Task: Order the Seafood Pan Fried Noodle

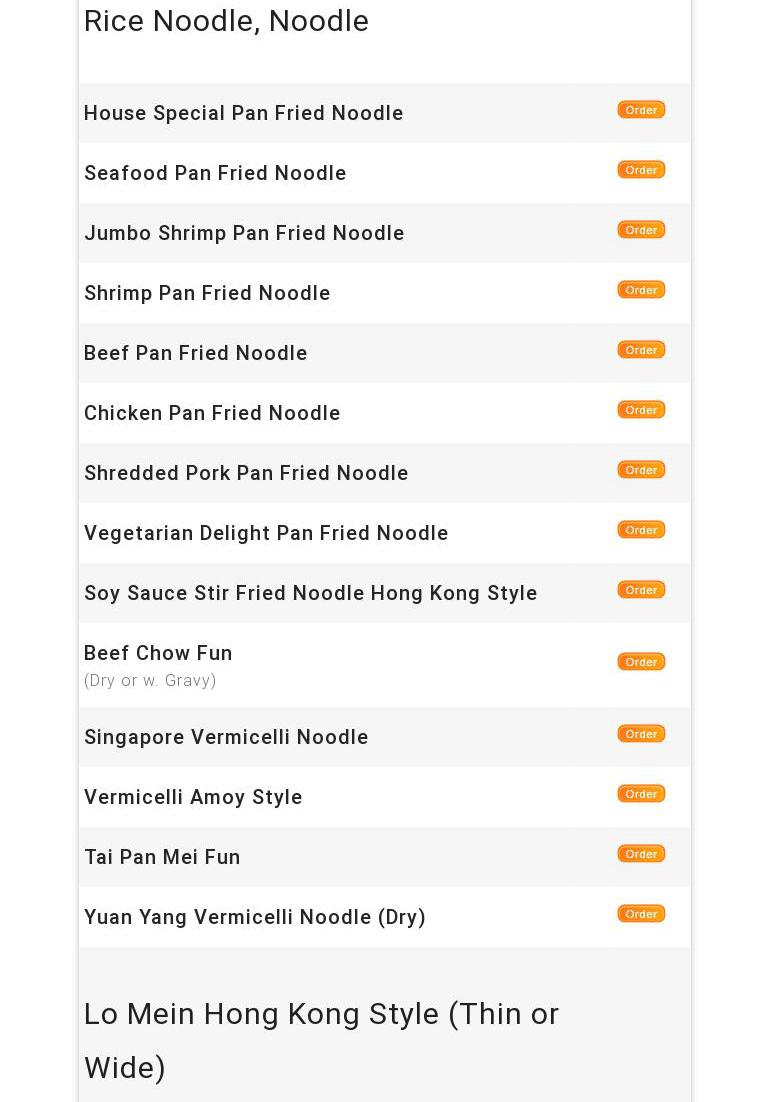Action: 641,170
